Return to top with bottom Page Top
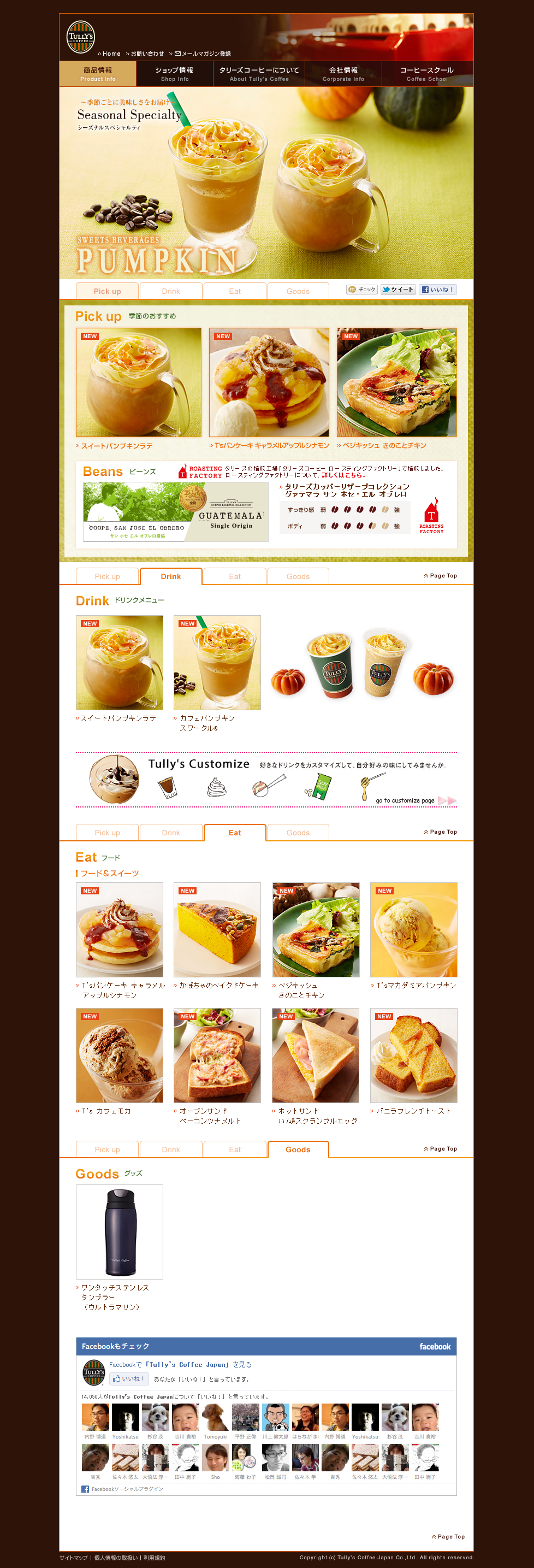 click(x=448, y=1536)
